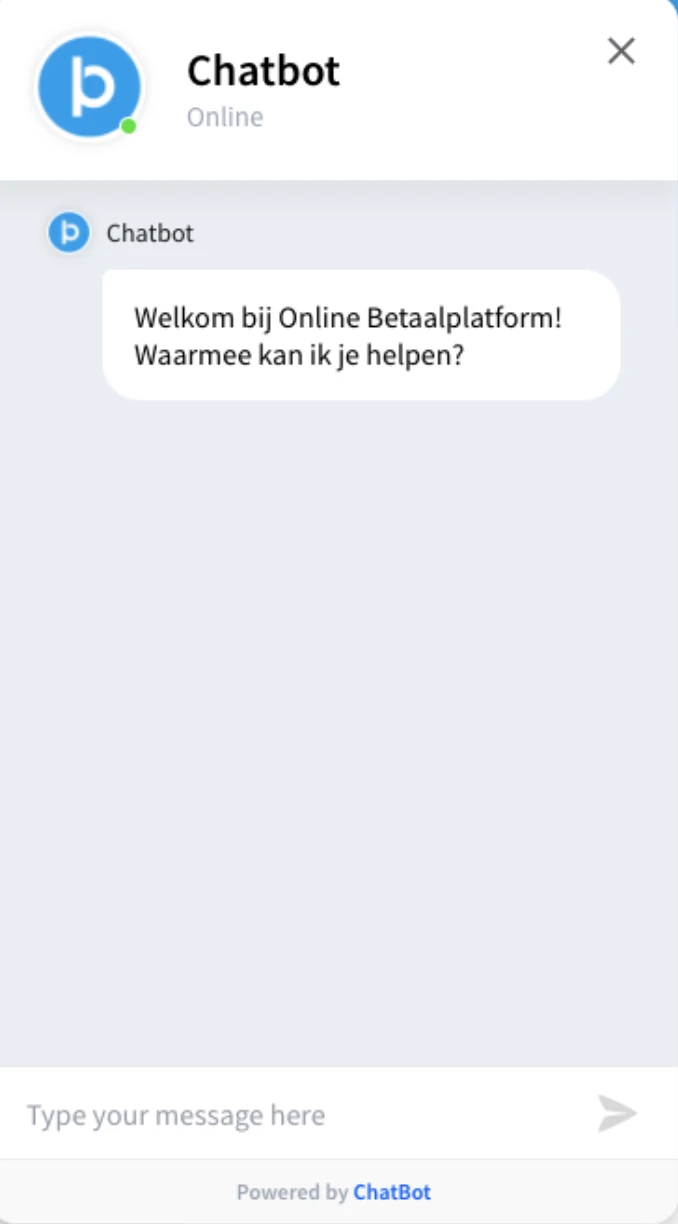Tap the message input field

tap(300, 1115)
